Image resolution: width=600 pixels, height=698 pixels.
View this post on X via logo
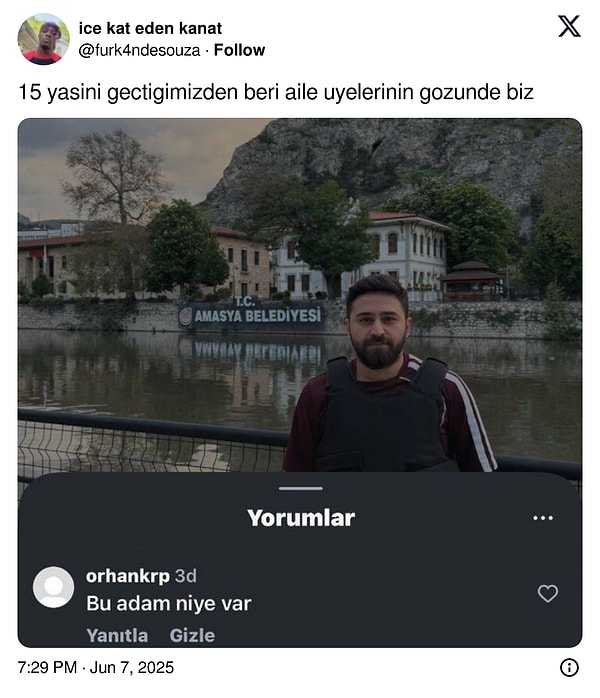coord(568,27)
